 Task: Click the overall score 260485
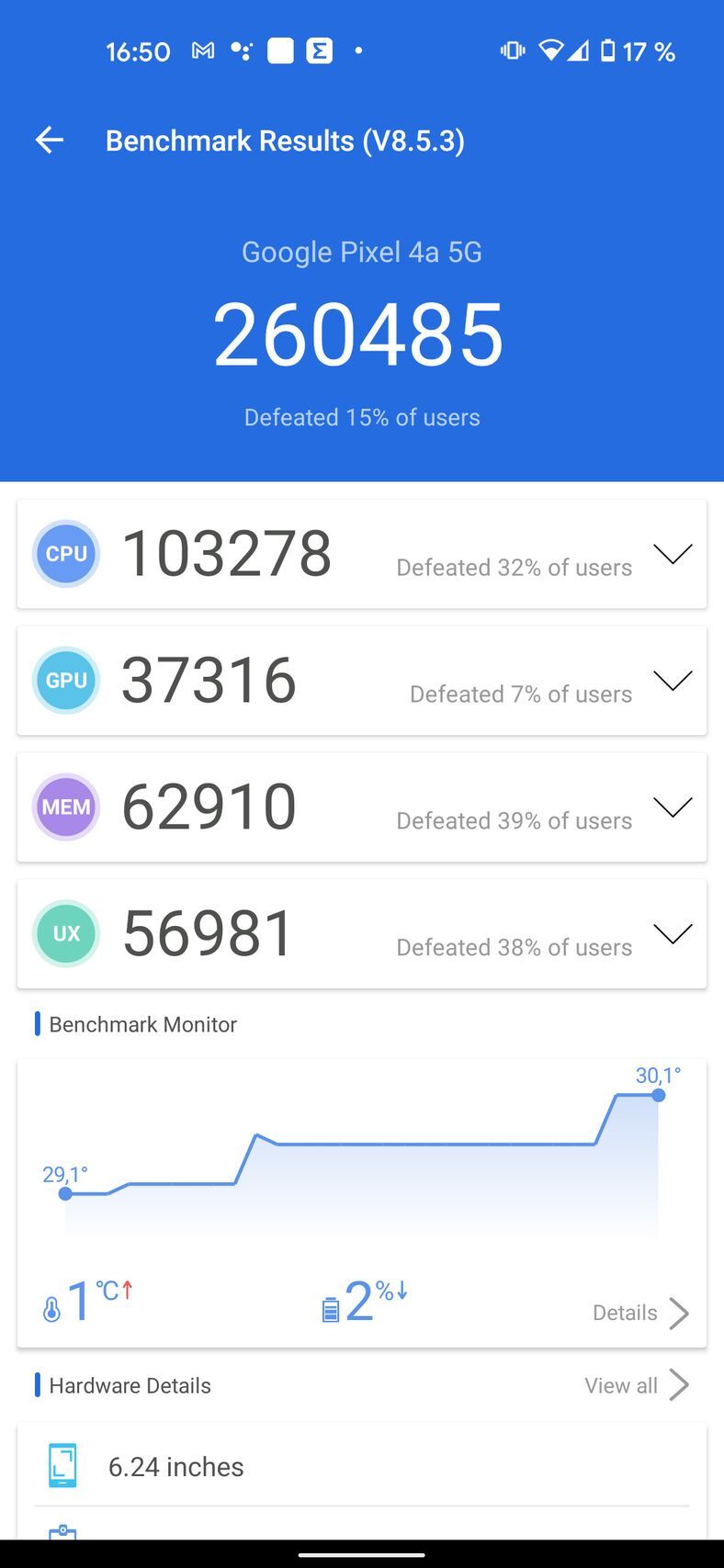360,336
